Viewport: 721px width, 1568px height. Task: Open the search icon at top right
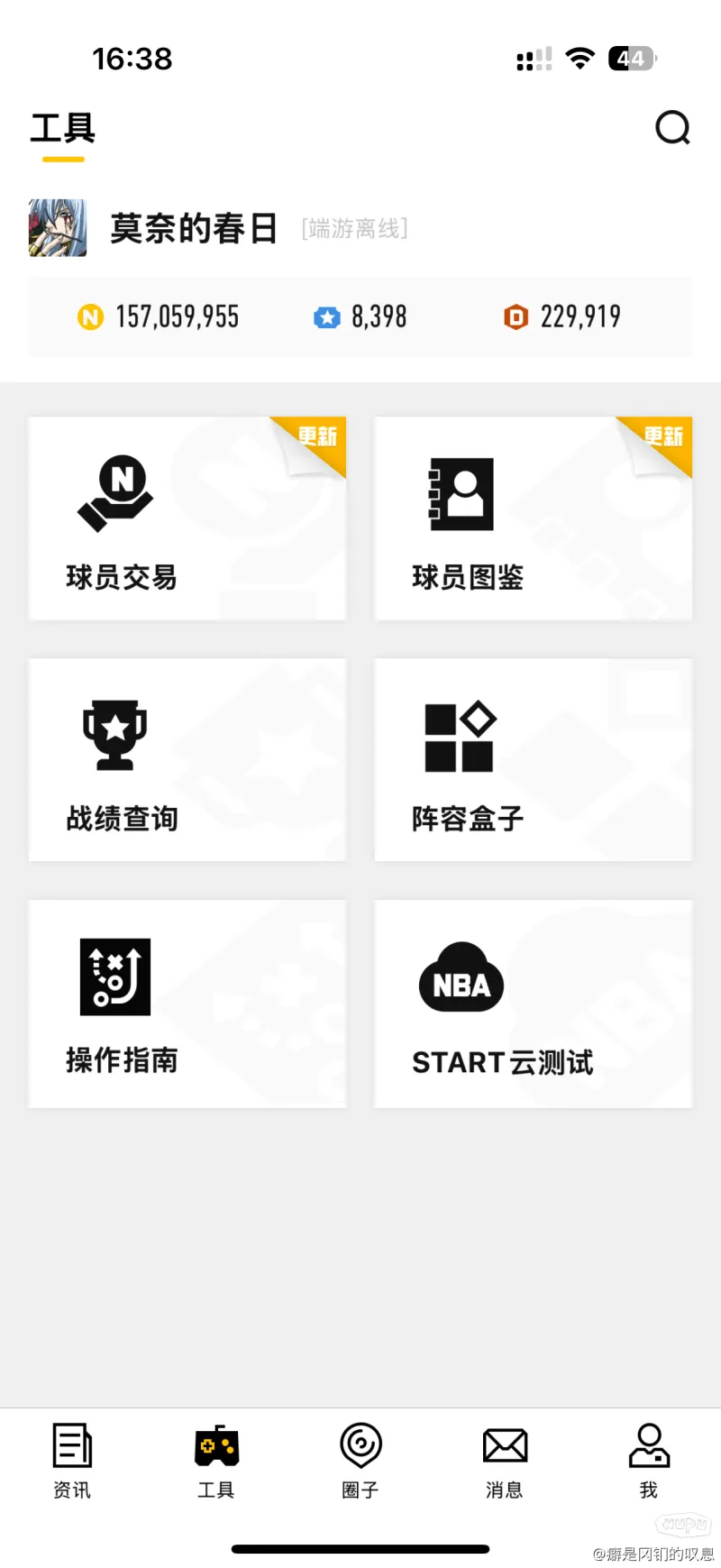pyautogui.click(x=672, y=128)
